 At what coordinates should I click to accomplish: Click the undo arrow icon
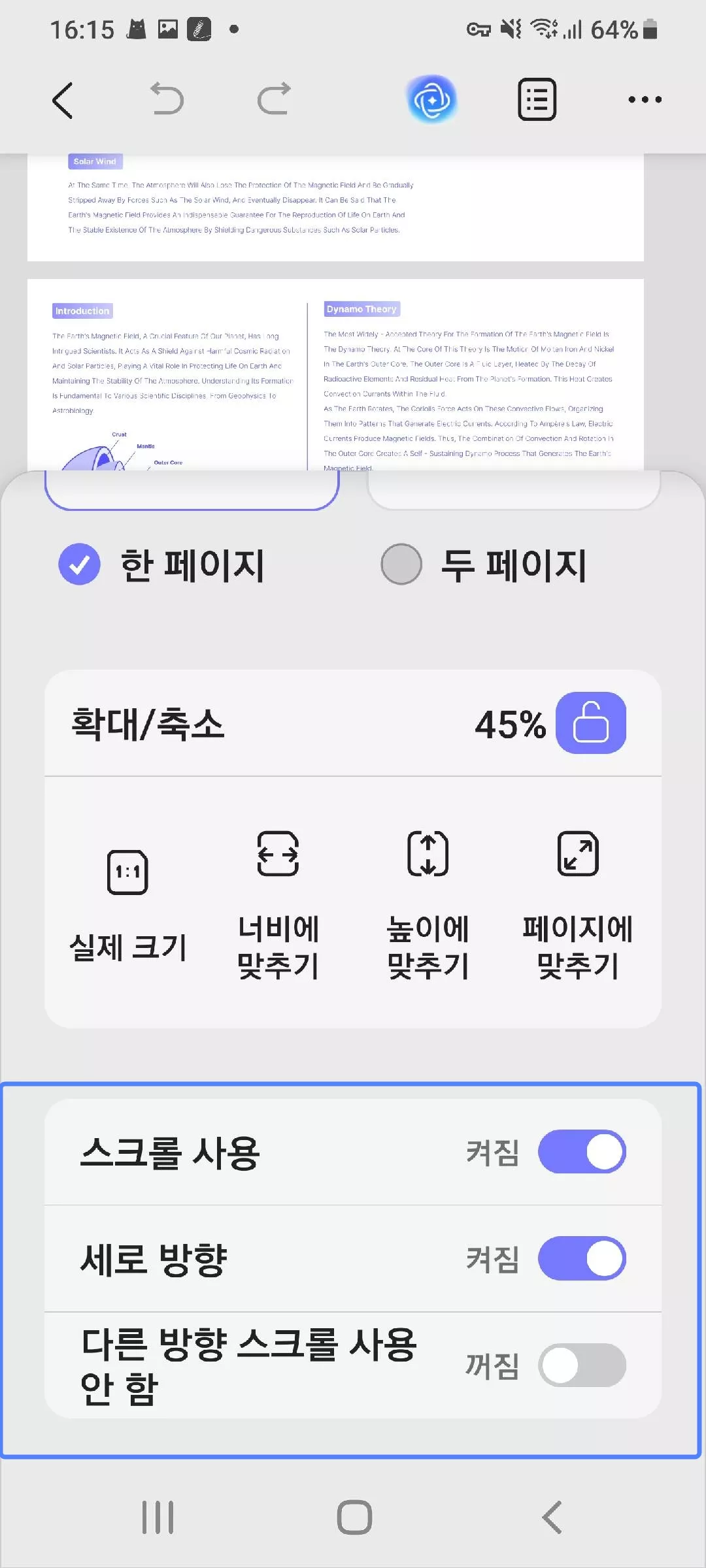click(168, 99)
